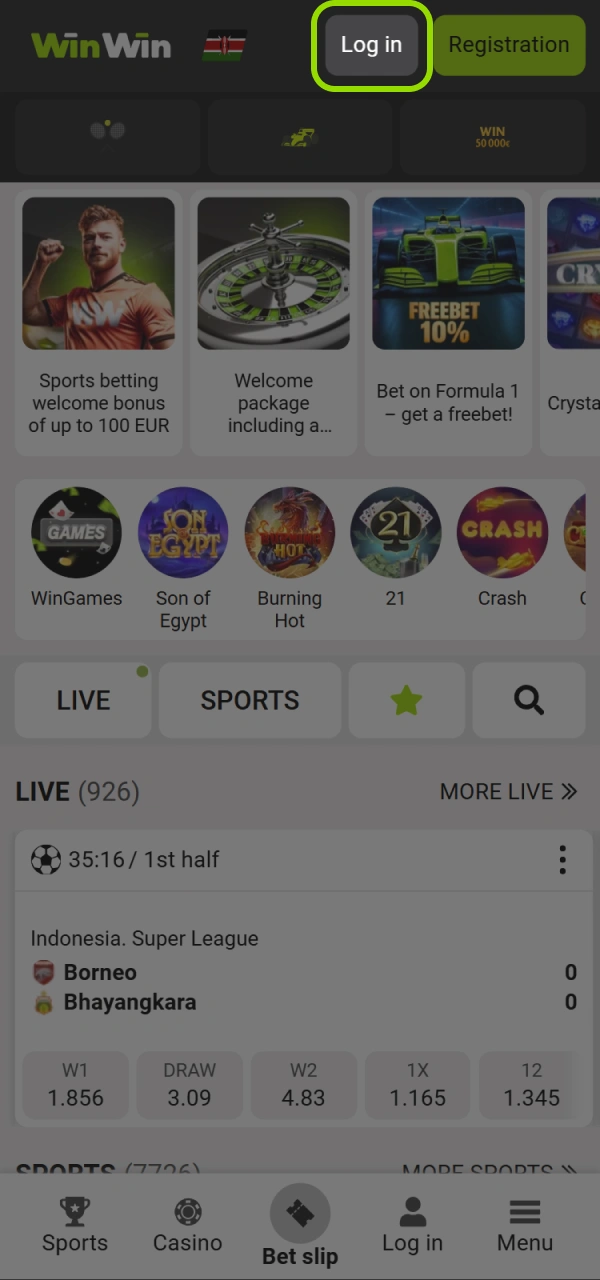
Task: Launch the Crash game
Action: point(502,547)
